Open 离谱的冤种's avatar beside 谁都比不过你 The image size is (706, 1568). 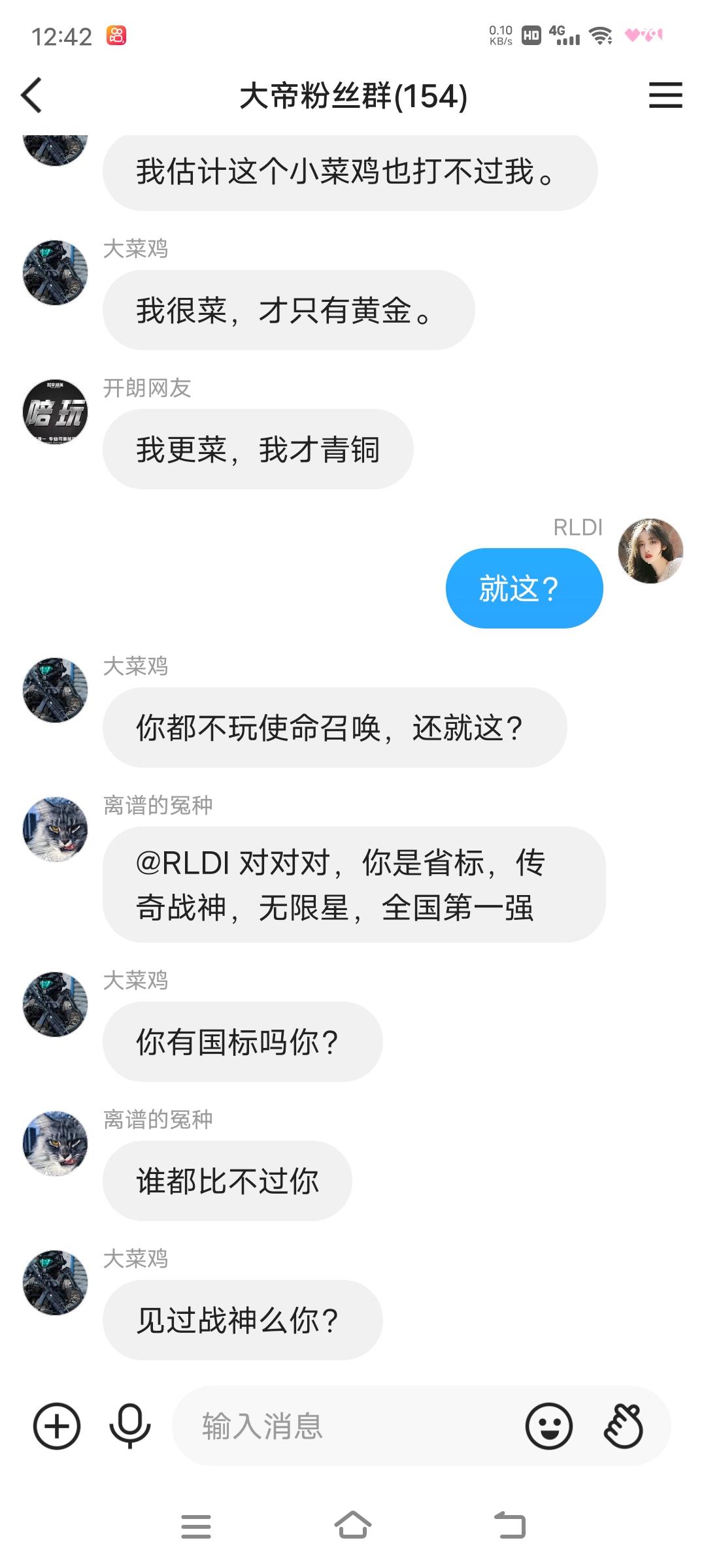(55, 1143)
